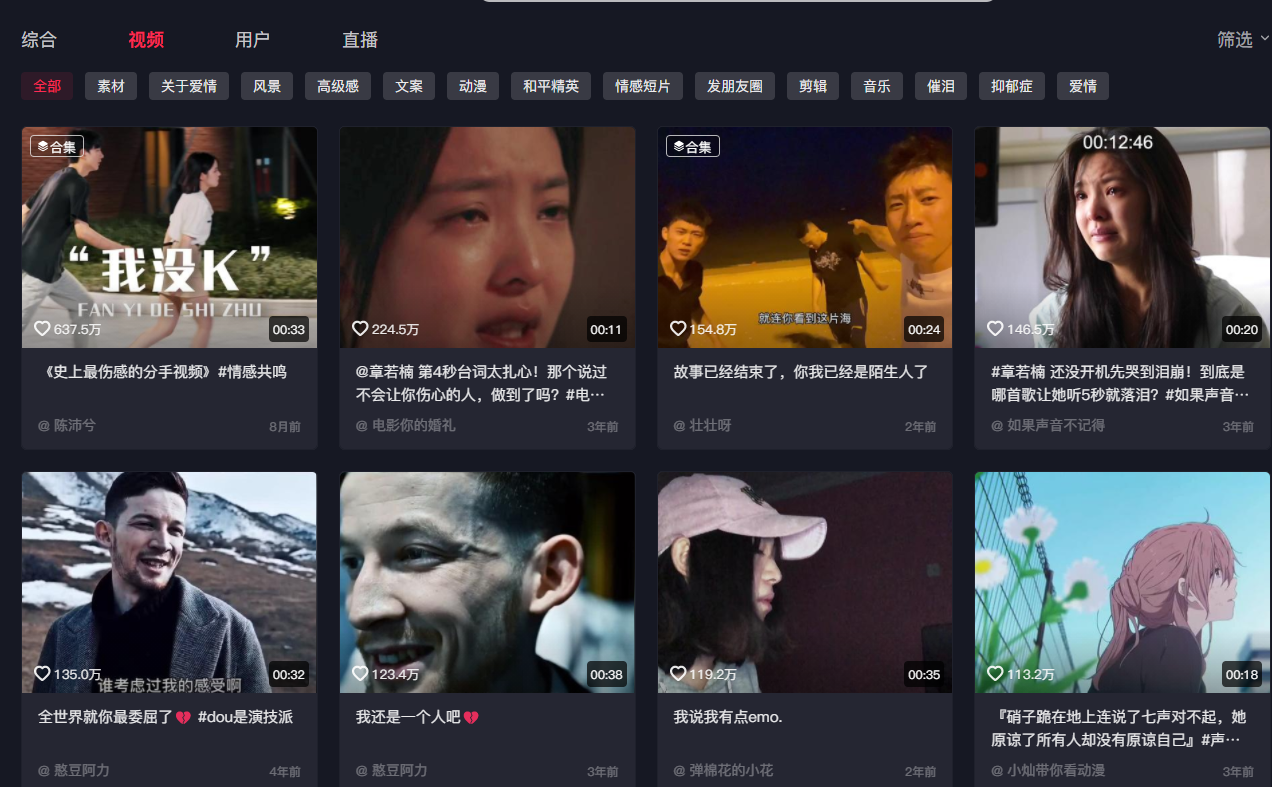Open the 我说我有点emo video

[x=805, y=583]
